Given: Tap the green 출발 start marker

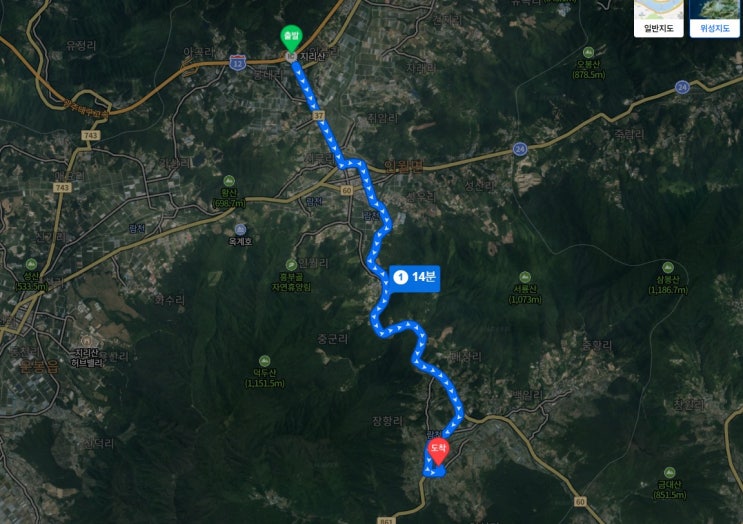Looking at the screenshot, I should 290,38.
